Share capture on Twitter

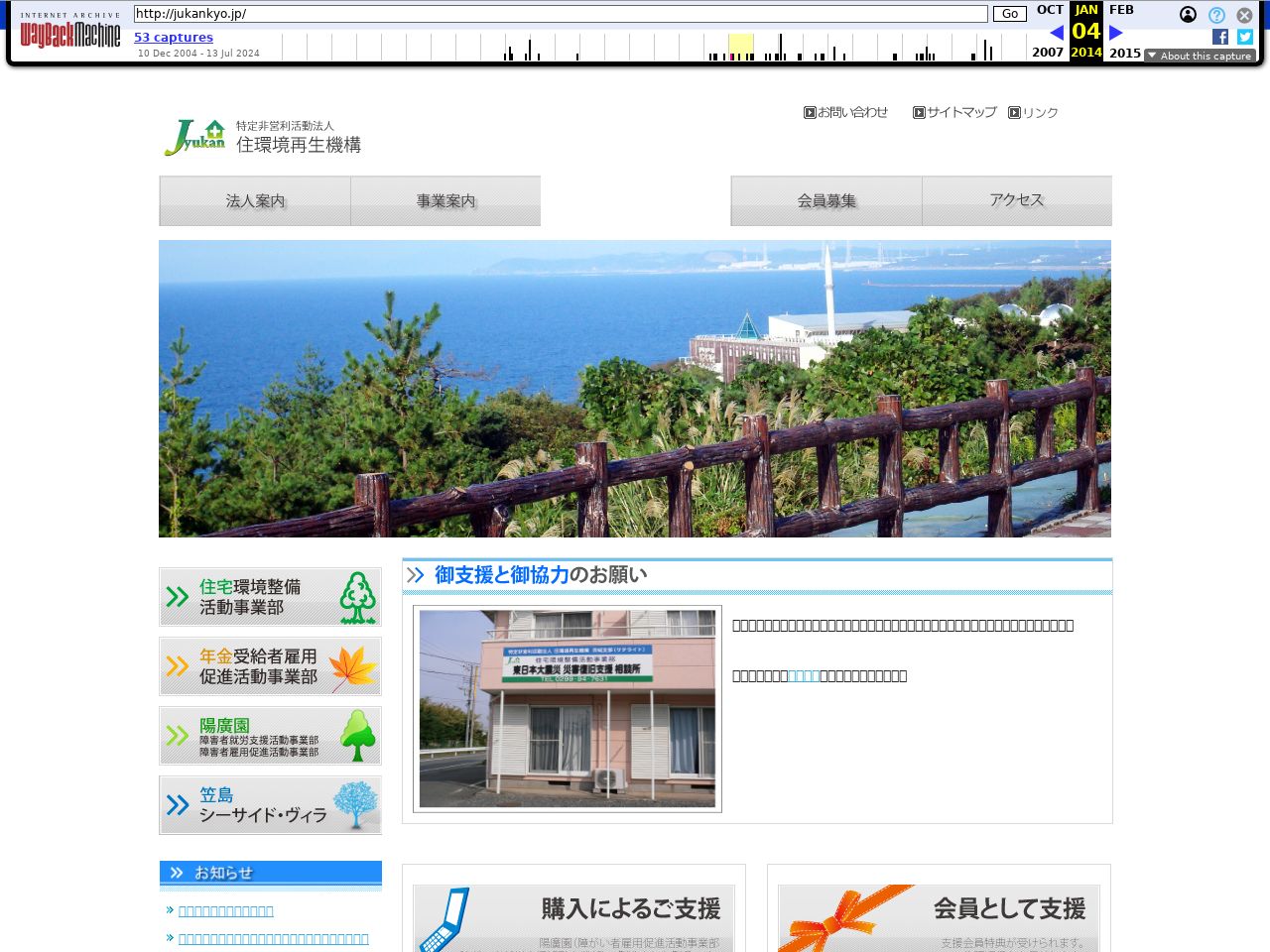tap(1245, 37)
